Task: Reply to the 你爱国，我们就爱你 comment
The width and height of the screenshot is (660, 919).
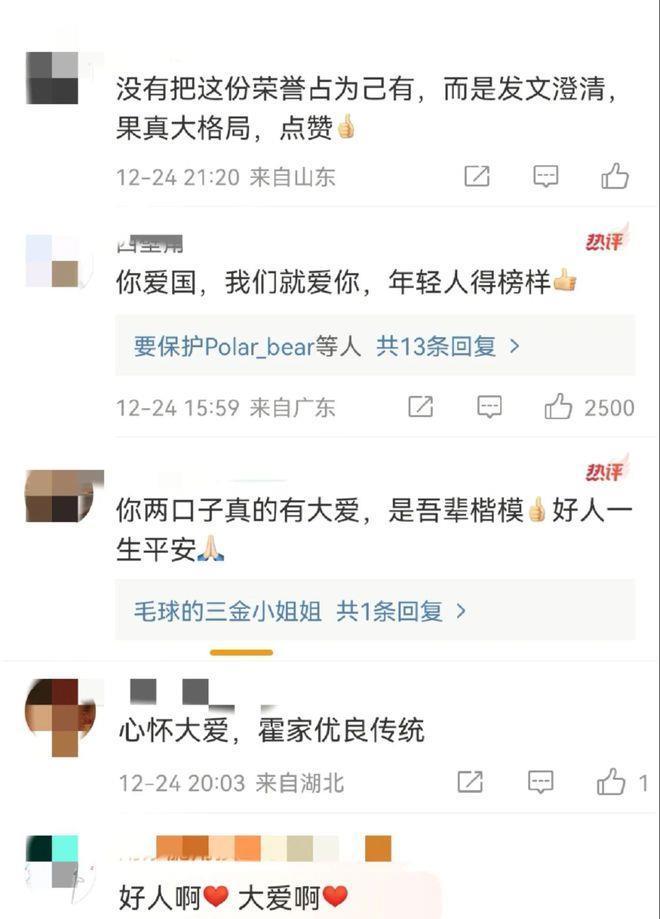Action: tap(489, 407)
